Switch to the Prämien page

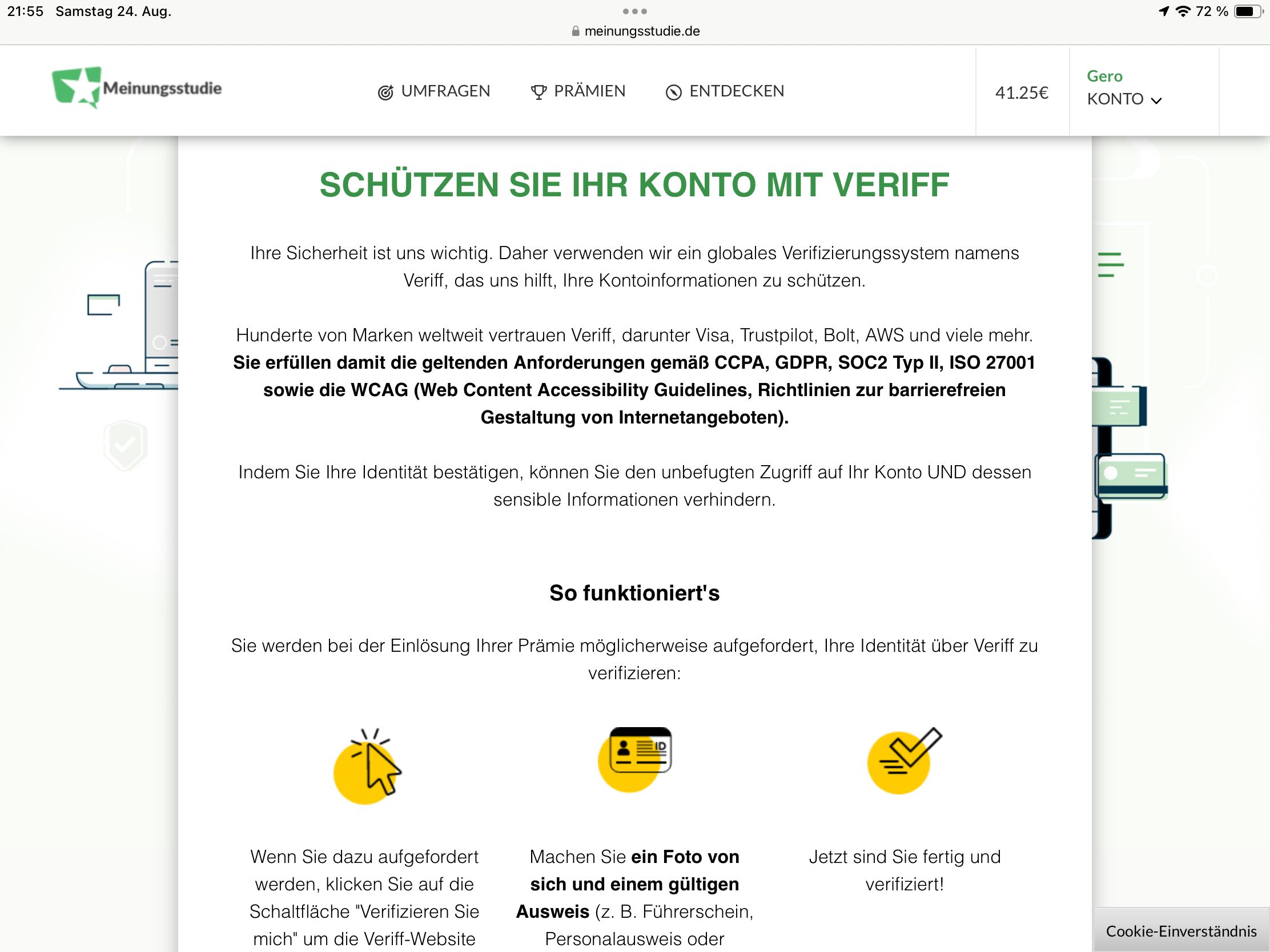(578, 91)
